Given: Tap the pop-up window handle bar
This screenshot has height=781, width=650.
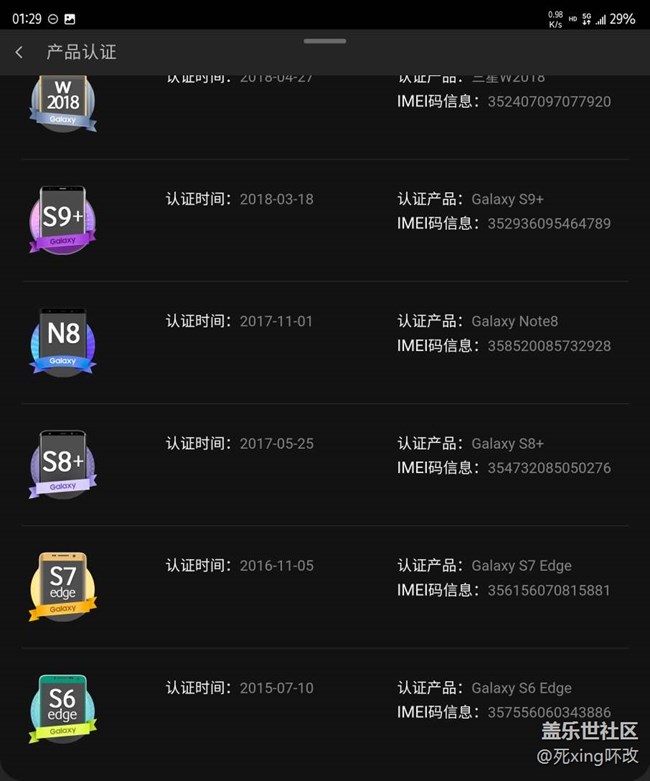Looking at the screenshot, I should (324, 41).
